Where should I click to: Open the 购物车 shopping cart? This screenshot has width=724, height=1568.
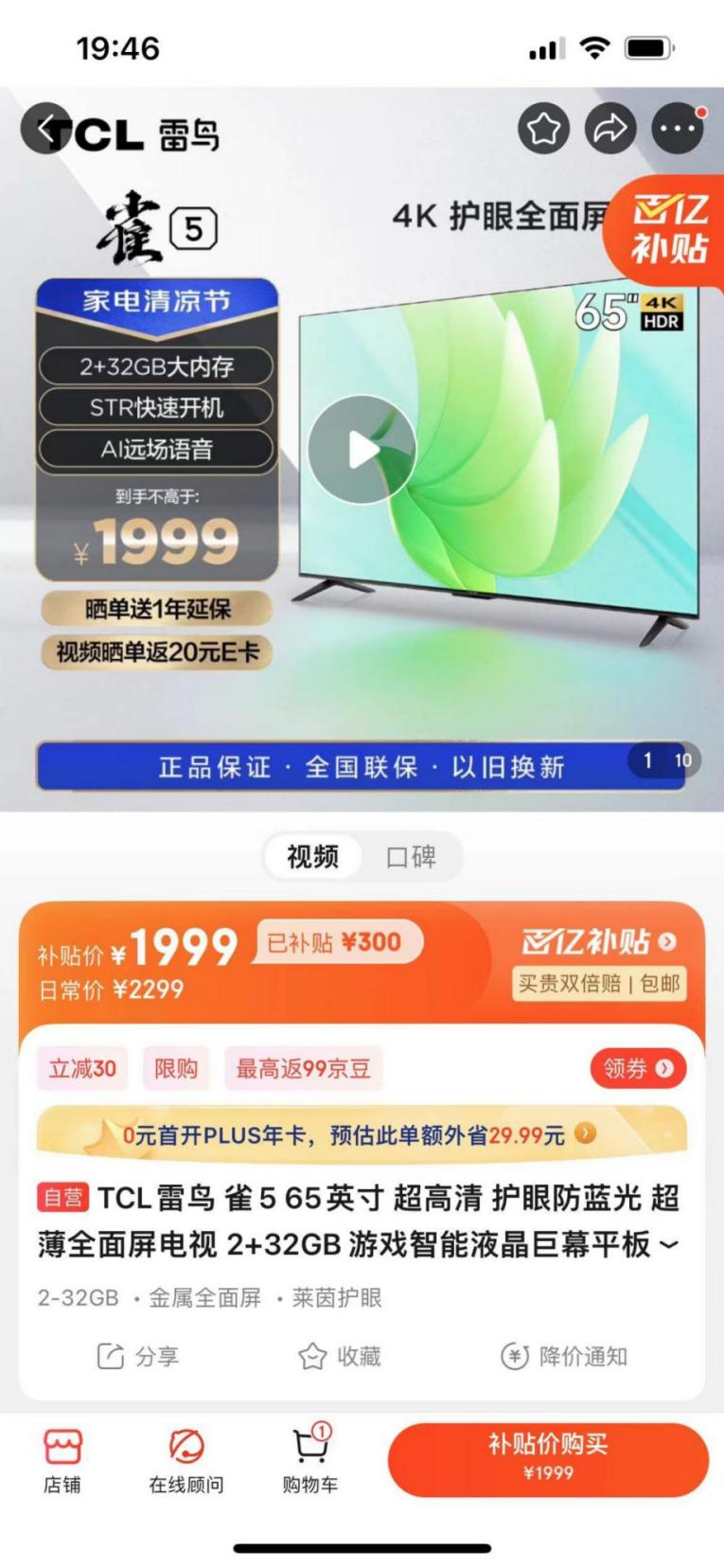[309, 1460]
